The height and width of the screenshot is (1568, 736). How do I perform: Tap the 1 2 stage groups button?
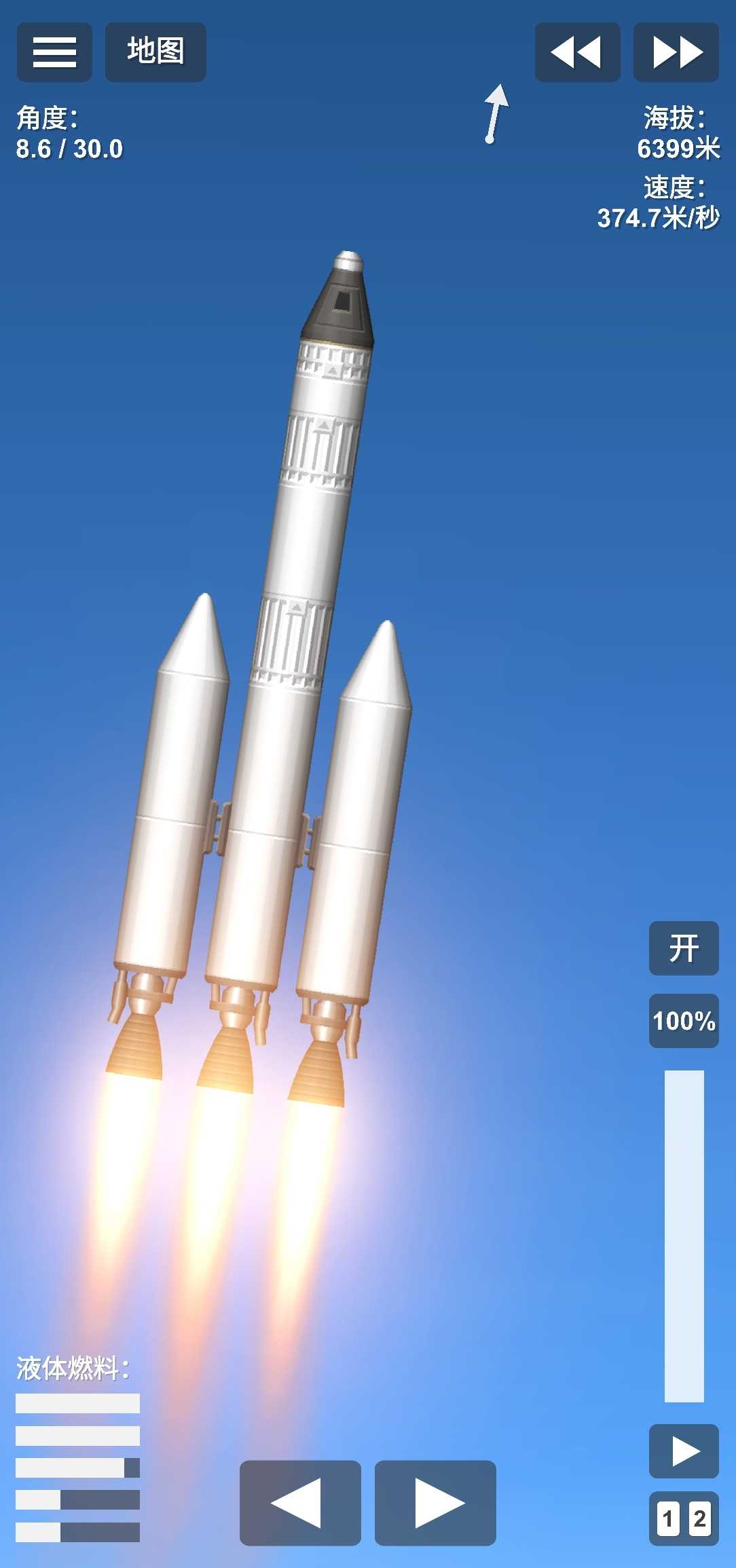[x=684, y=1518]
